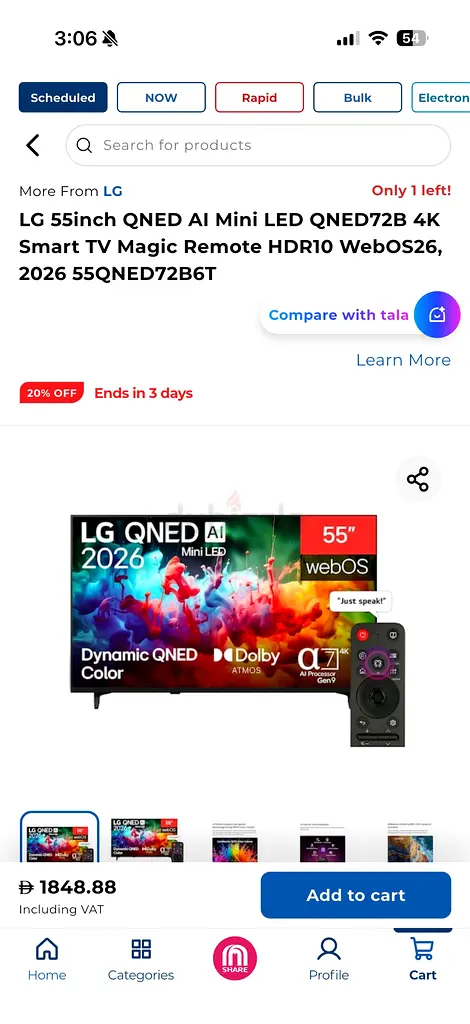The image size is (470, 1024).
Task: Open the Learn More link
Action: pyautogui.click(x=403, y=360)
